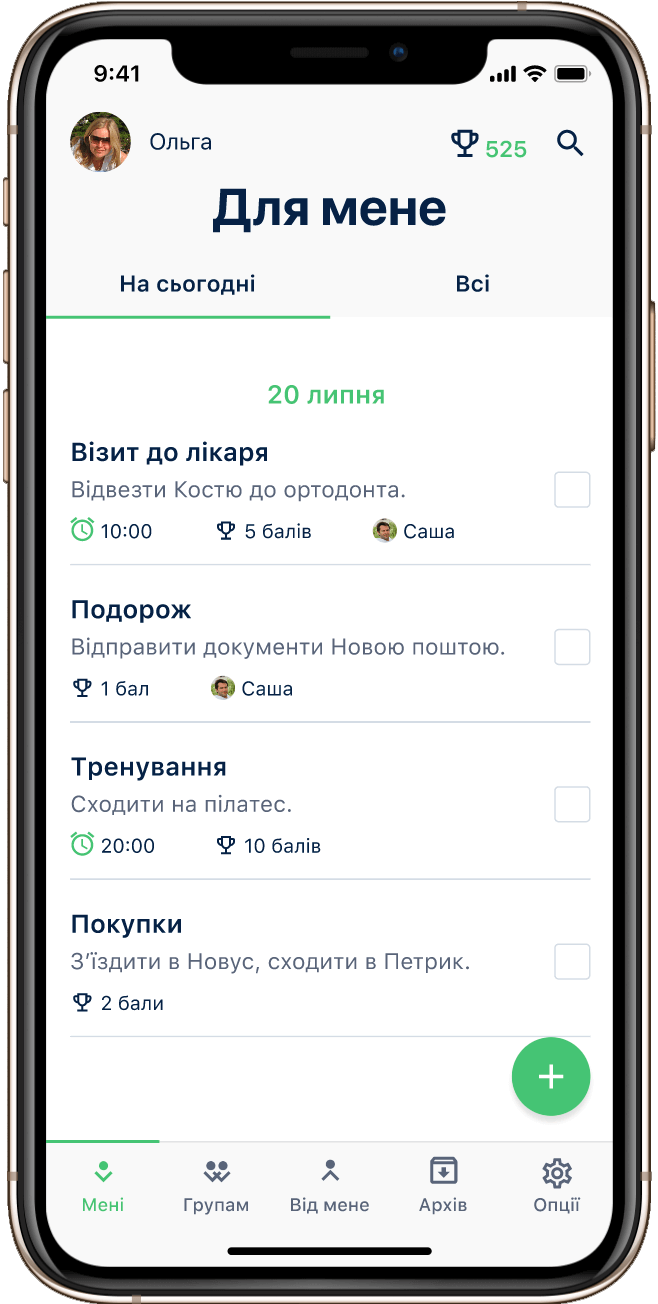Viewport: 658px width, 1304px height.
Task: Open Ольга's profile avatar
Action: click(100, 142)
